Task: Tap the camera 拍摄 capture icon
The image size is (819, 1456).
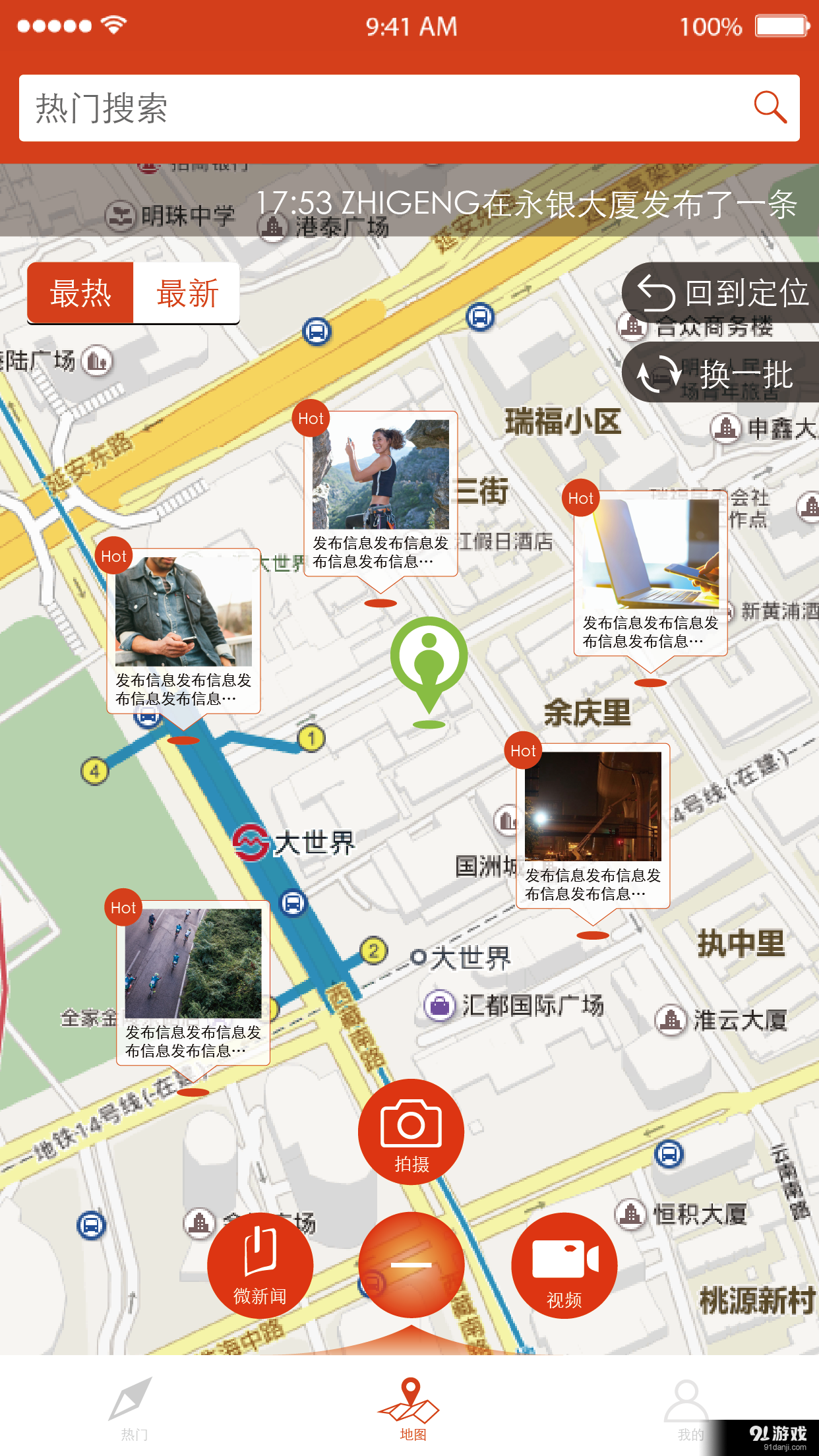Action: pyautogui.click(x=410, y=1128)
